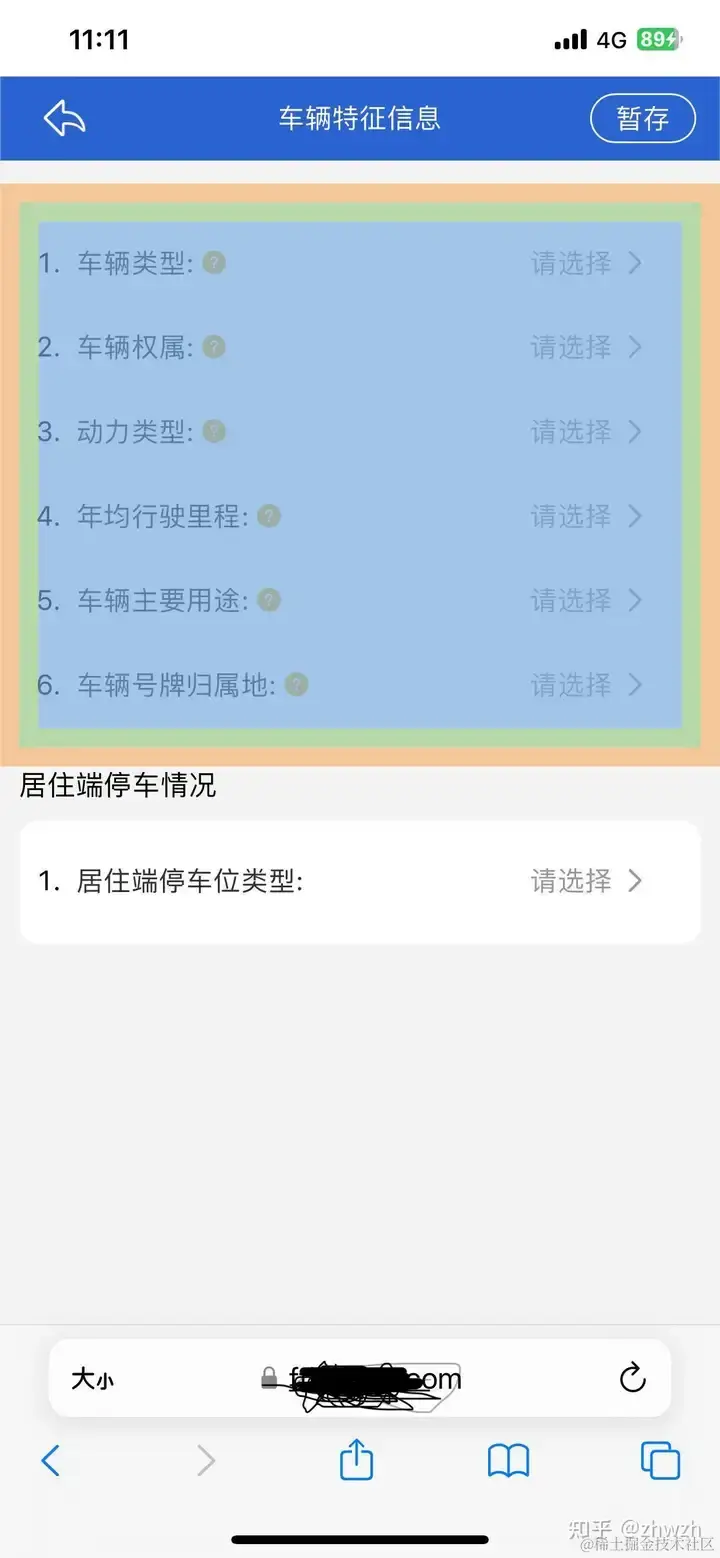Open the 车辆权属 picker
The width and height of the screenshot is (720, 1558).
[586, 347]
